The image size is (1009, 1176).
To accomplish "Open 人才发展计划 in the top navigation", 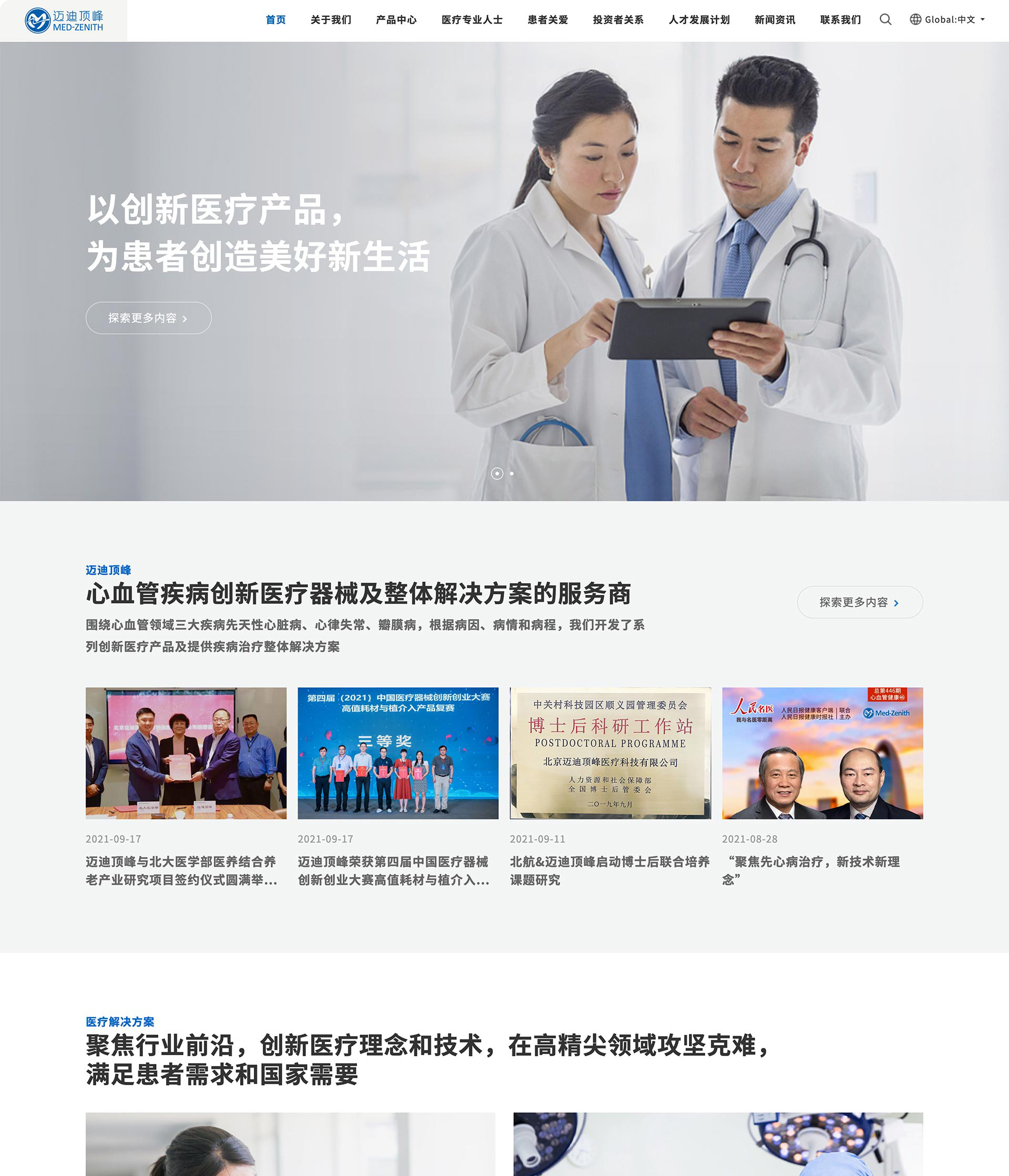I will pos(699,20).
